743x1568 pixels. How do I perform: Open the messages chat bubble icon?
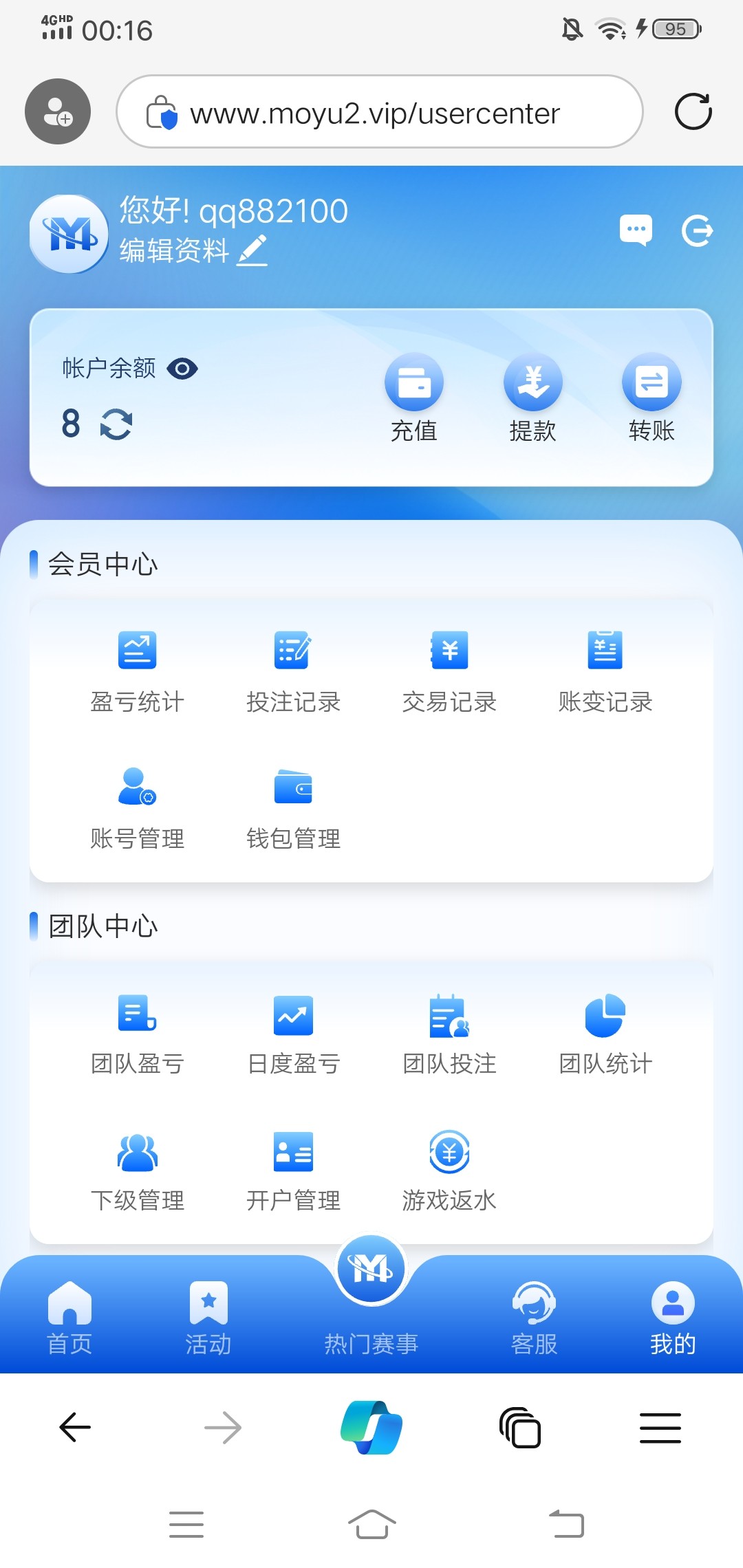(x=636, y=230)
